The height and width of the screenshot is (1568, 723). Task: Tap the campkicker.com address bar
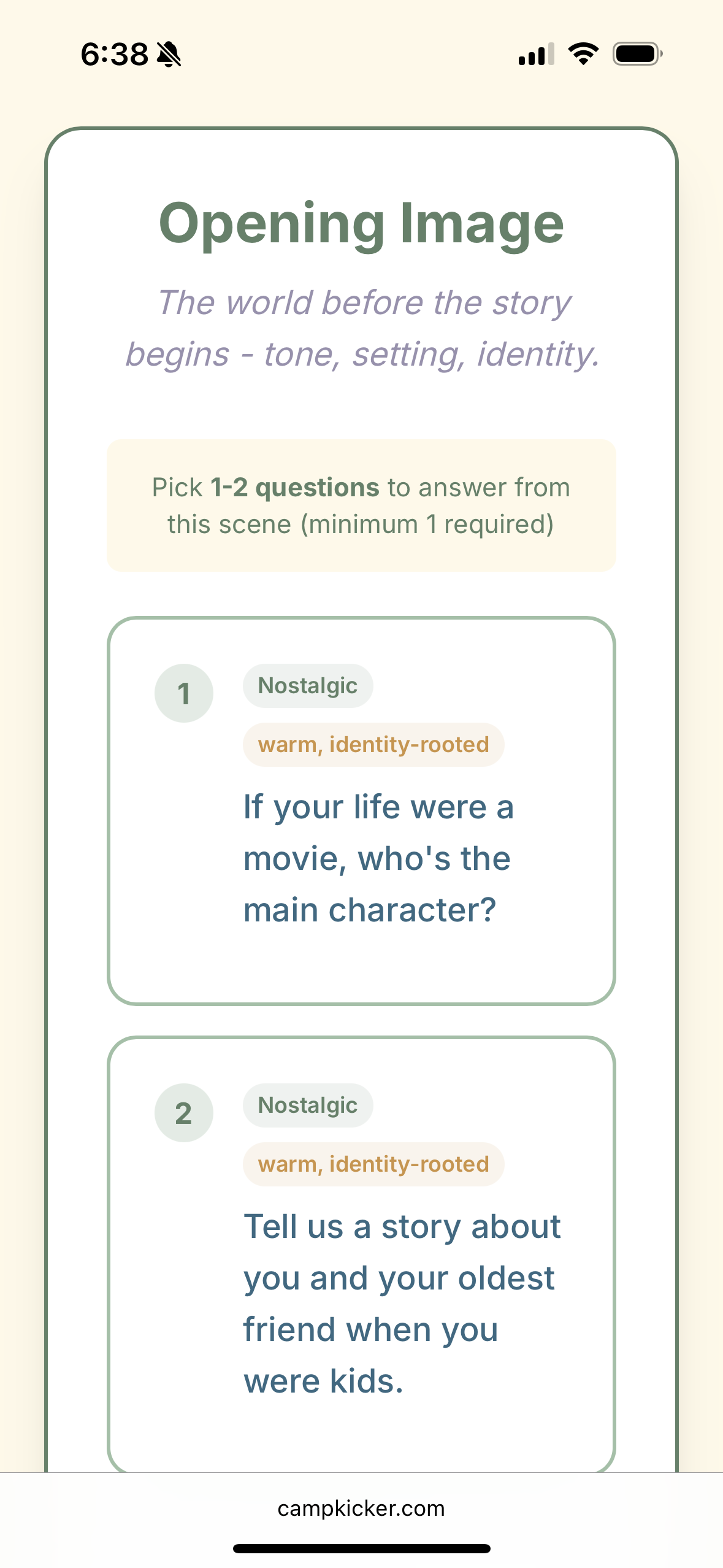pos(361,1508)
